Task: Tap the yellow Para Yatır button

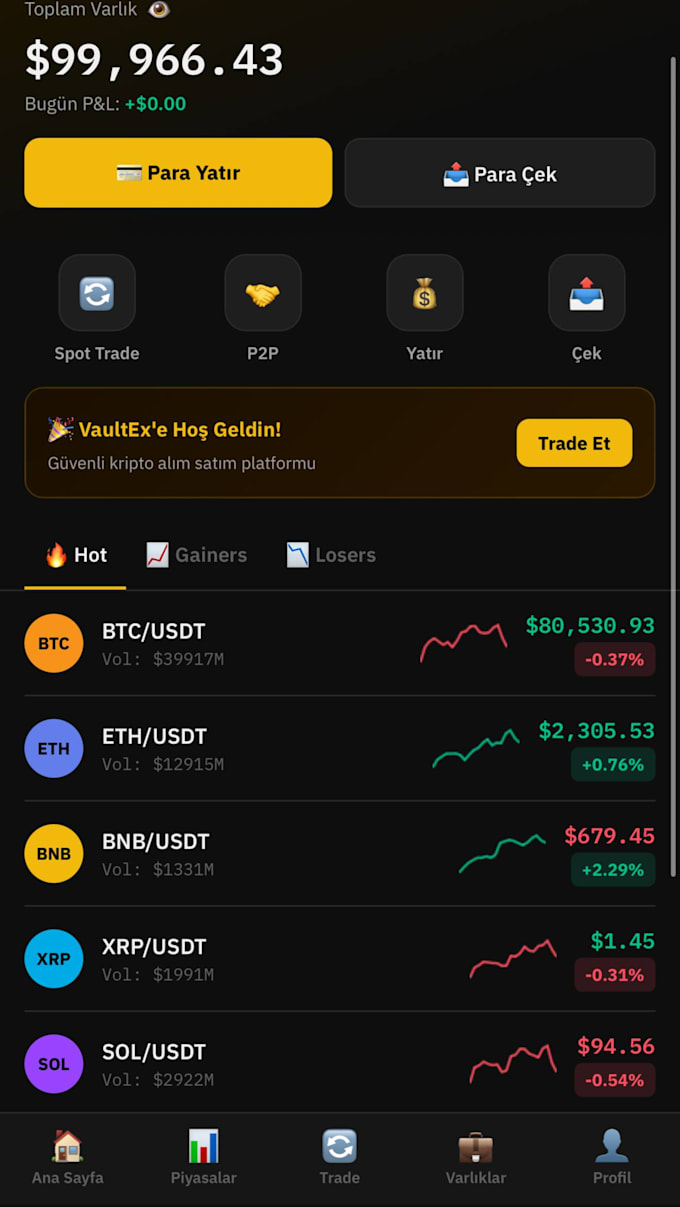Action: (178, 173)
